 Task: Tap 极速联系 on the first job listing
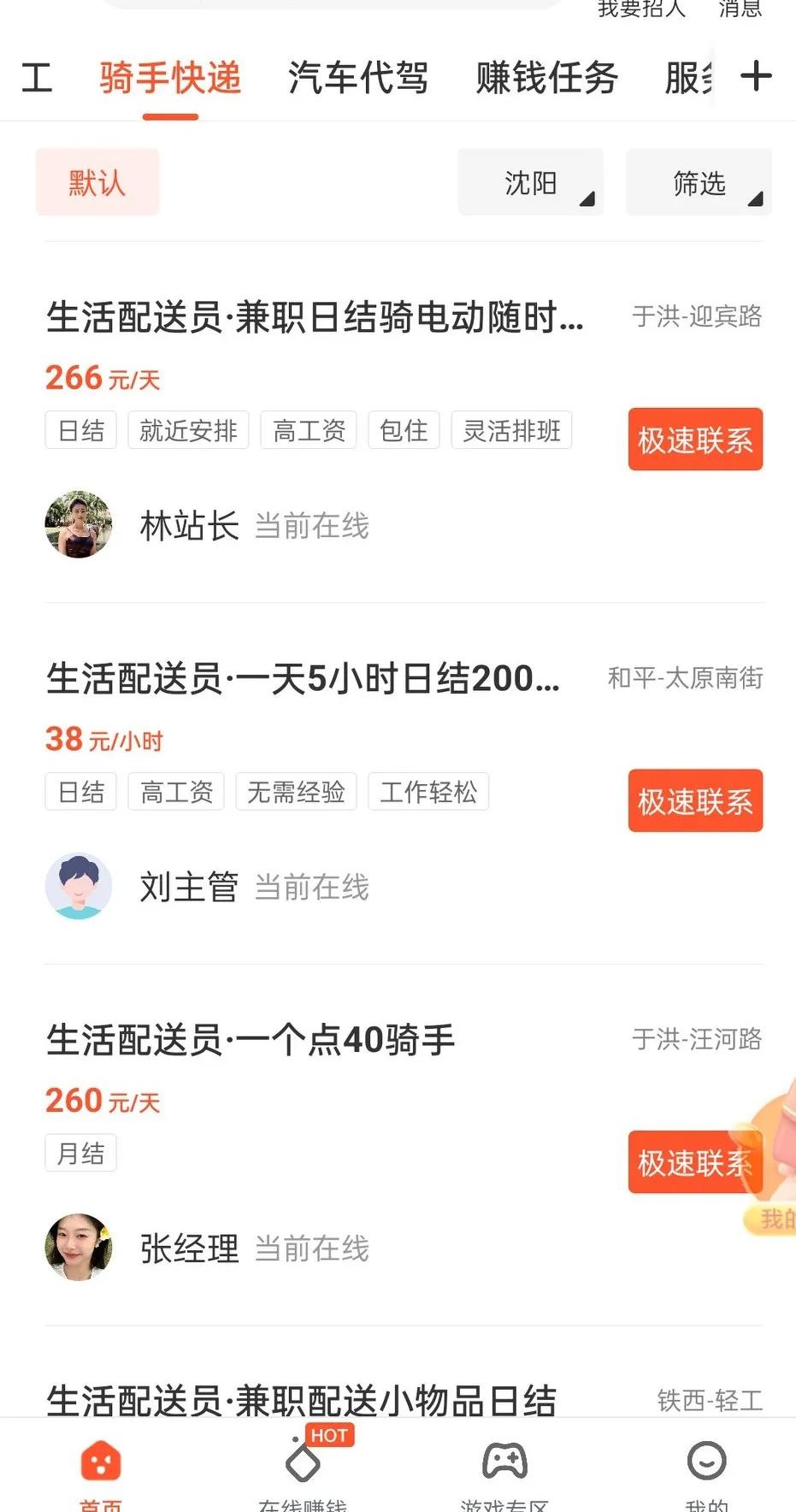click(x=694, y=439)
